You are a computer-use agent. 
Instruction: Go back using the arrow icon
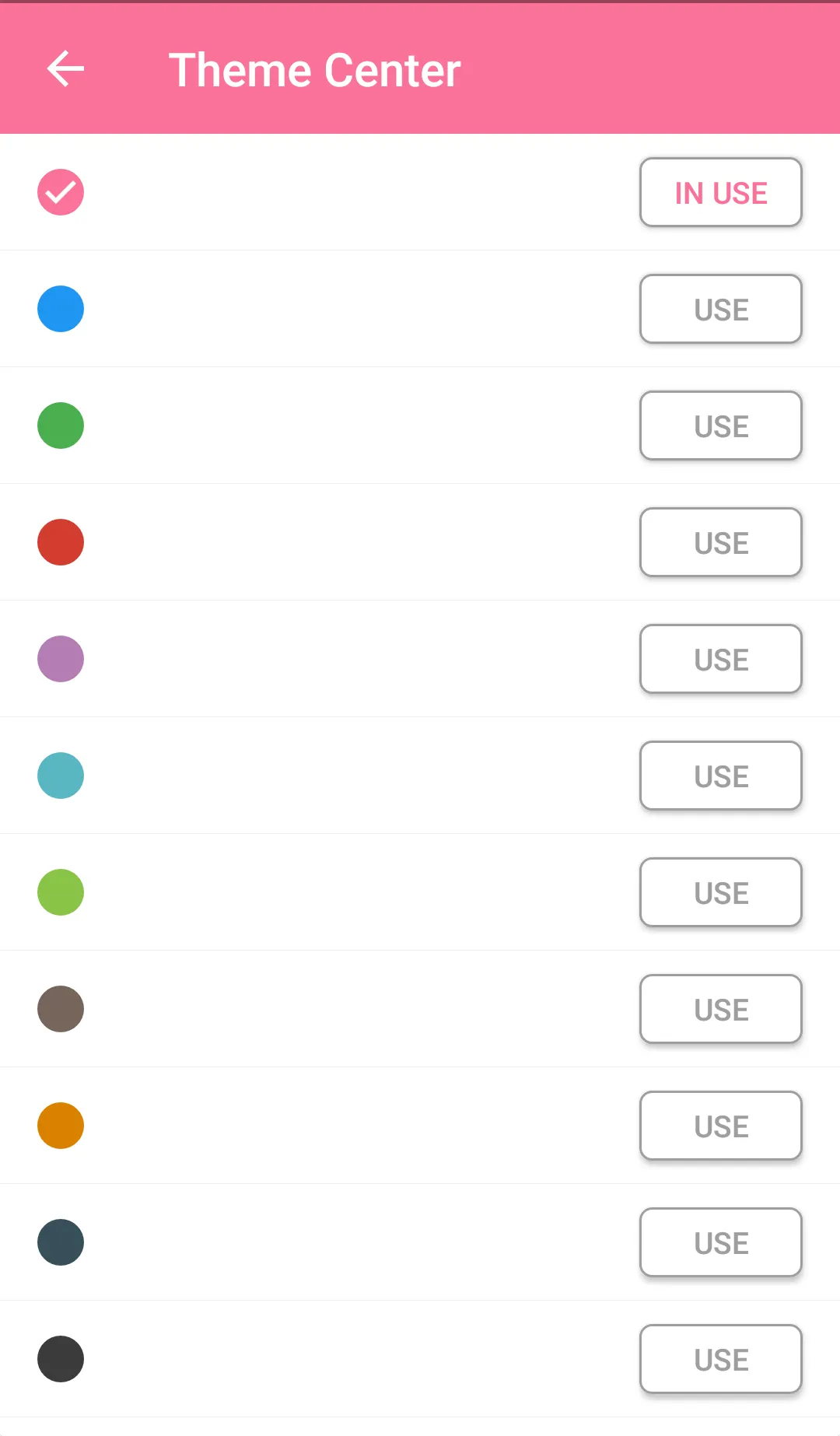pos(66,68)
